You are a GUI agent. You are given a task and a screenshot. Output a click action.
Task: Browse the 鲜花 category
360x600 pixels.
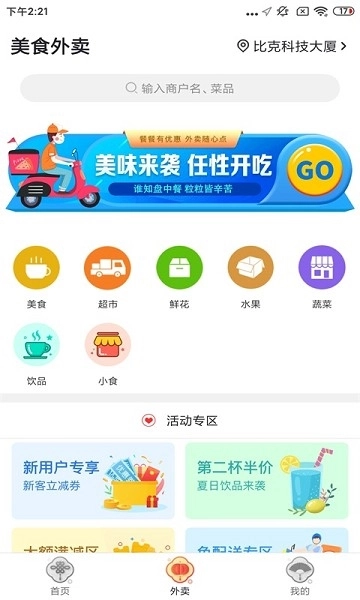[179, 277]
